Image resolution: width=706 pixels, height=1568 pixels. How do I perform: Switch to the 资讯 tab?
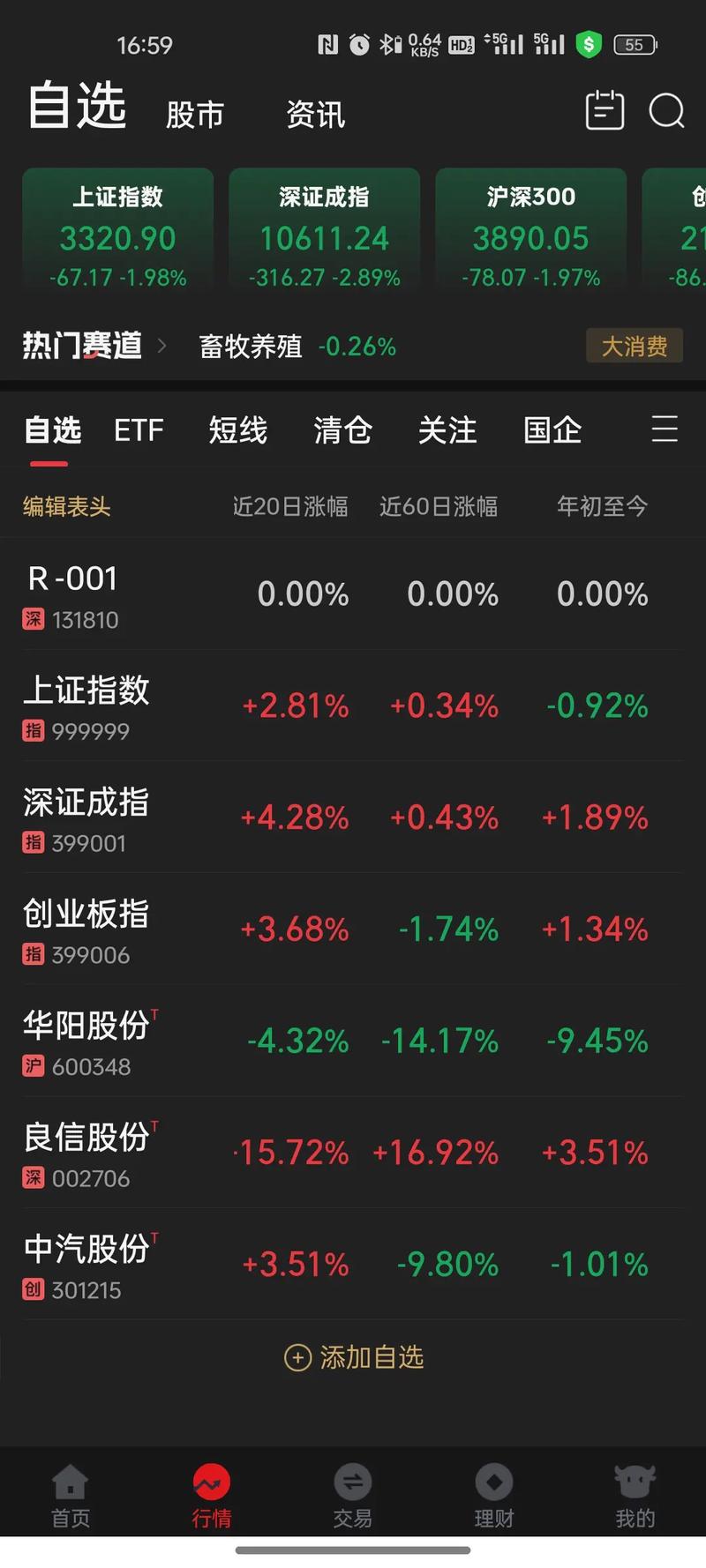(x=314, y=115)
